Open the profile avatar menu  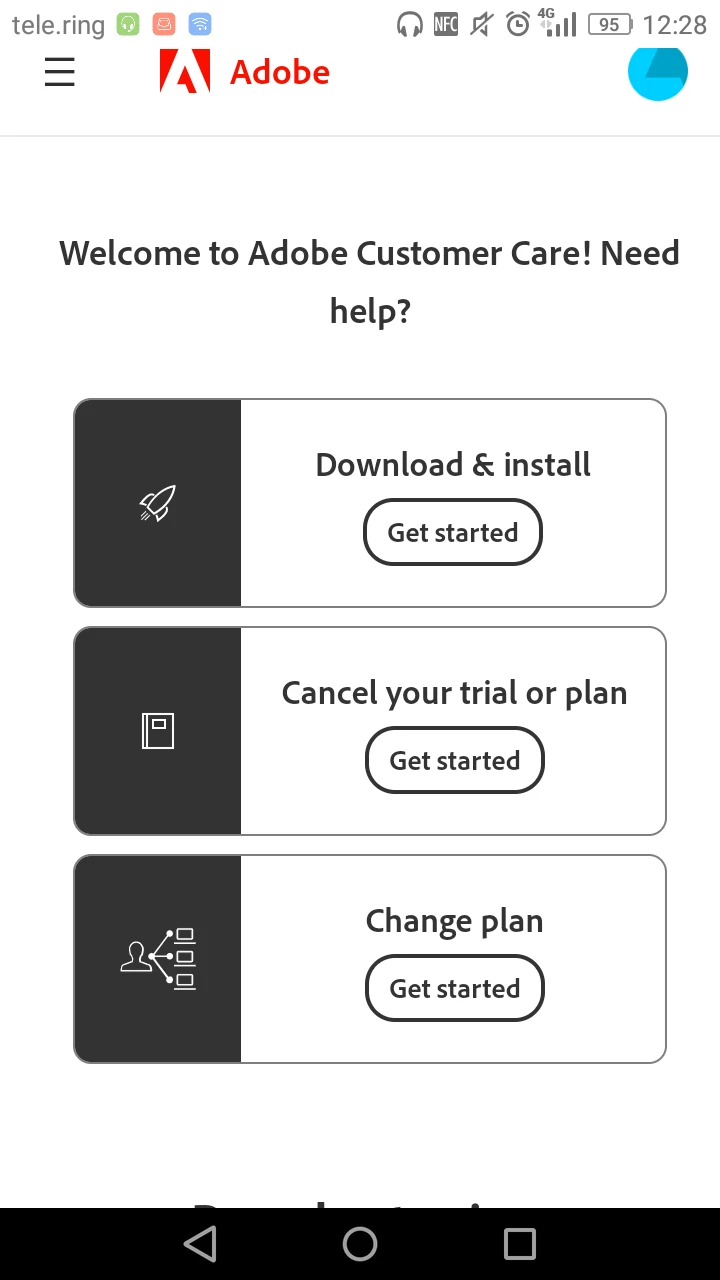pos(657,72)
